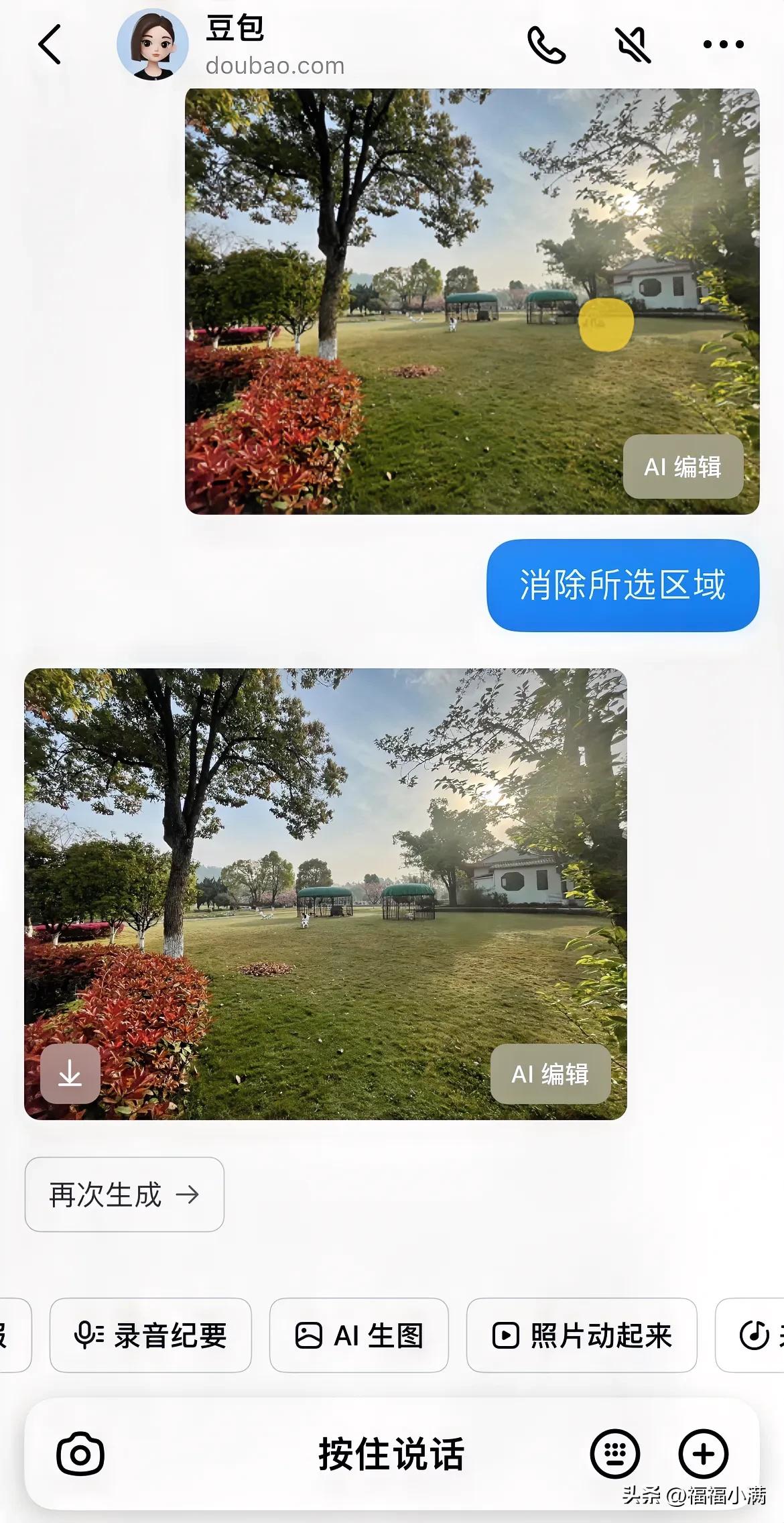Select the AI 生图 chip

point(358,1335)
